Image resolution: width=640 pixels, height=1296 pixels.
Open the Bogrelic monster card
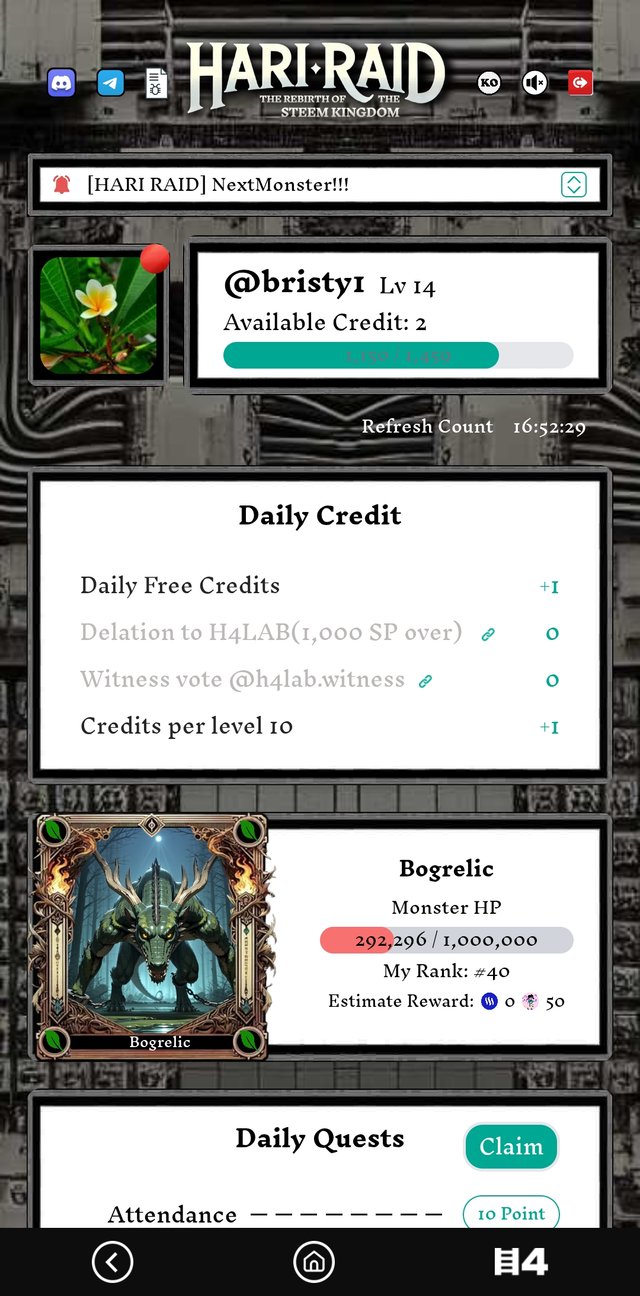tap(150, 937)
